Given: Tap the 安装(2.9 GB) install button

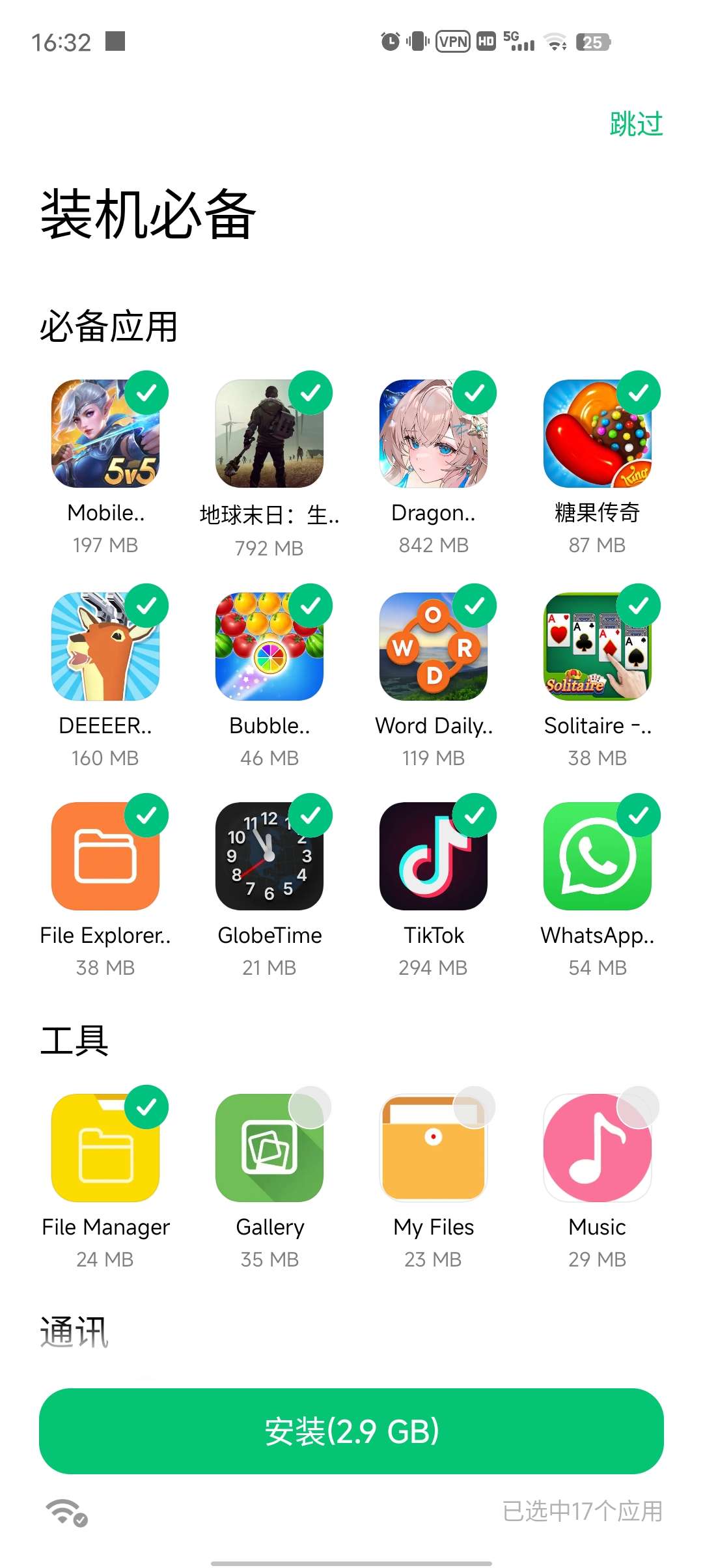Looking at the screenshot, I should click(x=351, y=1431).
